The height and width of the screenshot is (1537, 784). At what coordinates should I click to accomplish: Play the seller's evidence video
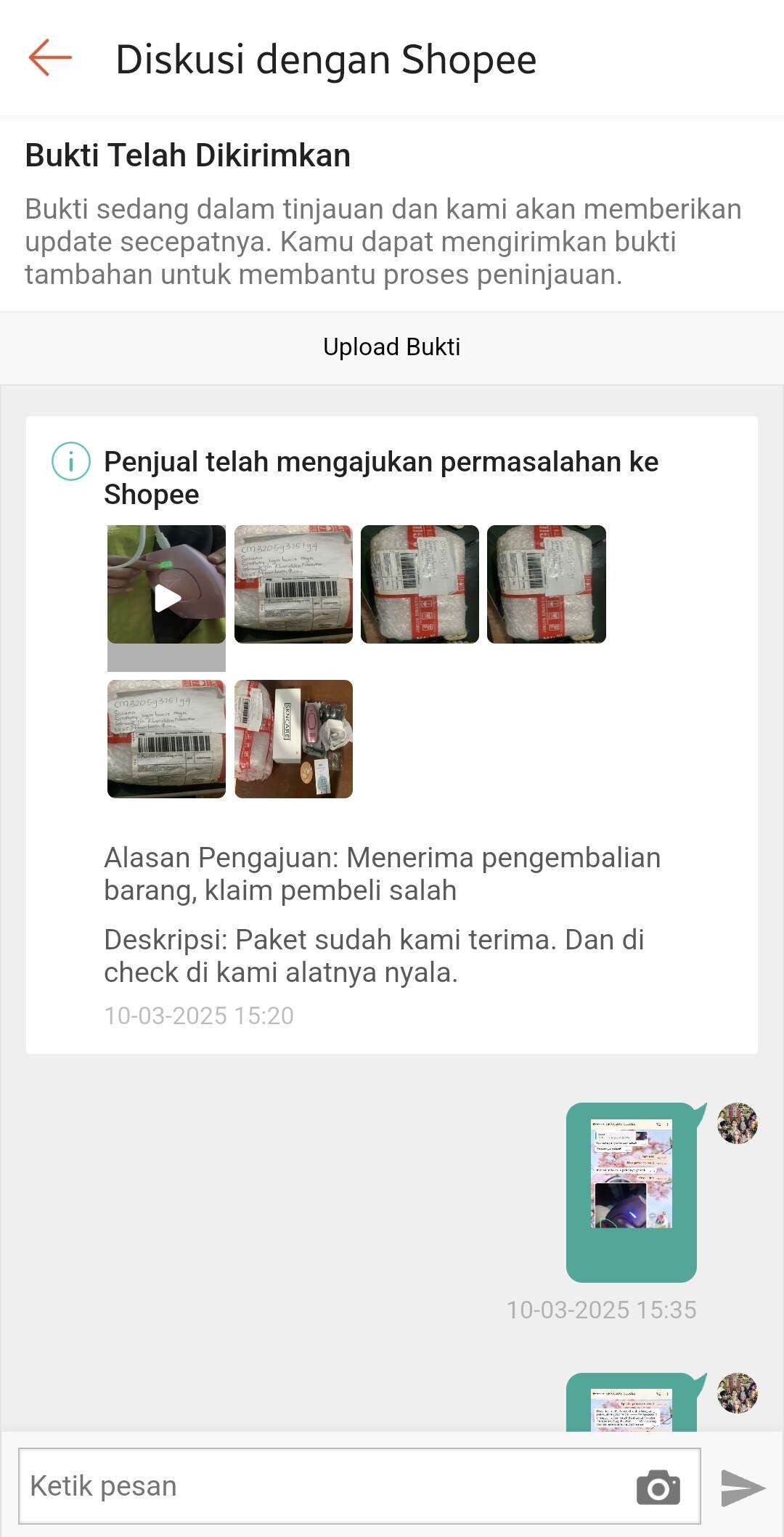[x=167, y=598]
